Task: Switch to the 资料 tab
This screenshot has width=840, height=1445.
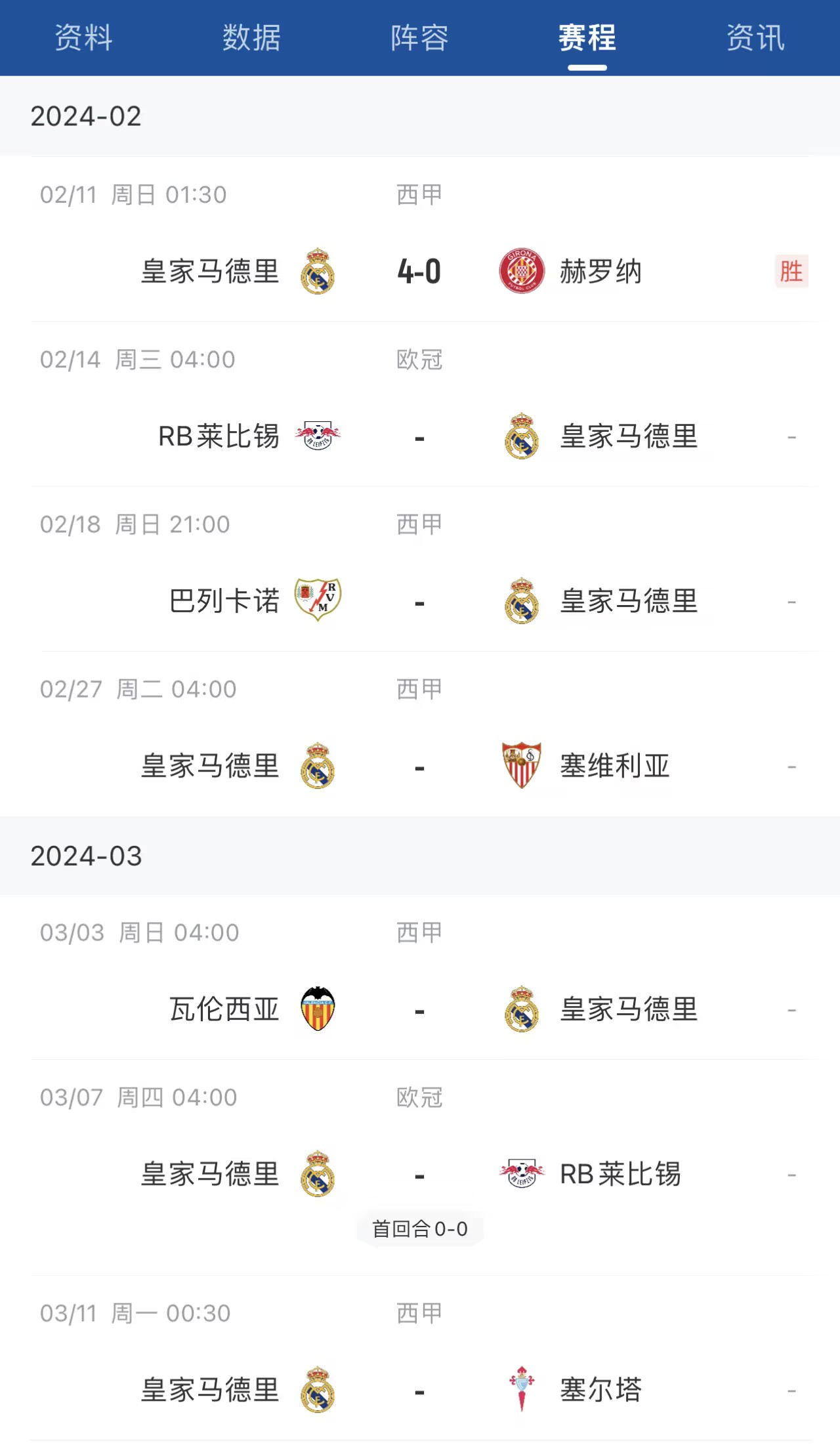Action: 83,37
